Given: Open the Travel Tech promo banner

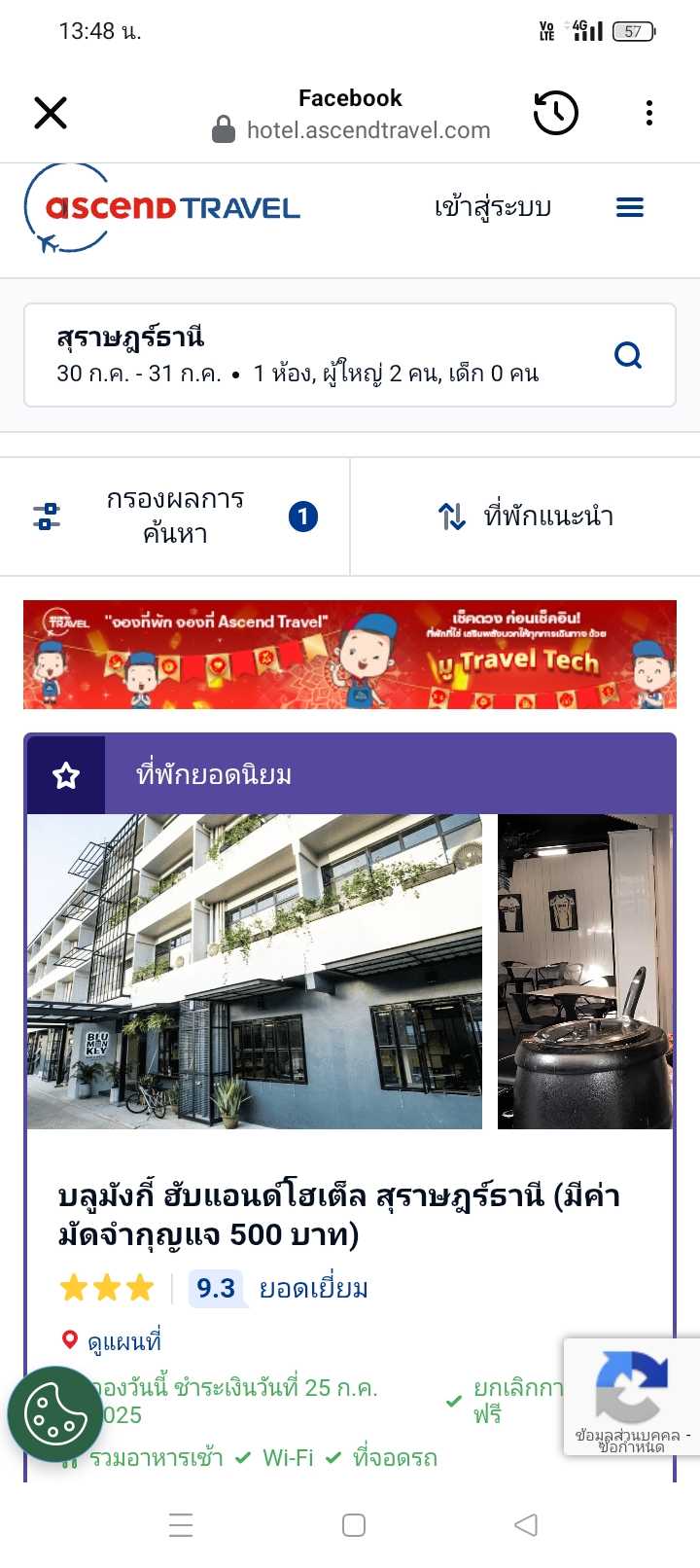Looking at the screenshot, I should (x=350, y=654).
